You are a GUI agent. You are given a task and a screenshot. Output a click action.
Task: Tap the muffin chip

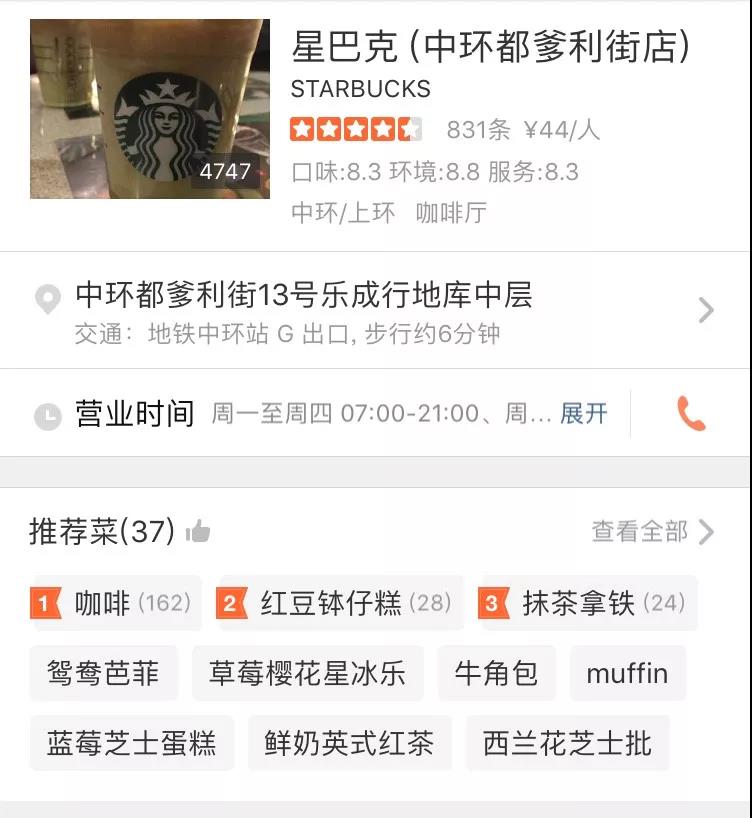click(627, 673)
